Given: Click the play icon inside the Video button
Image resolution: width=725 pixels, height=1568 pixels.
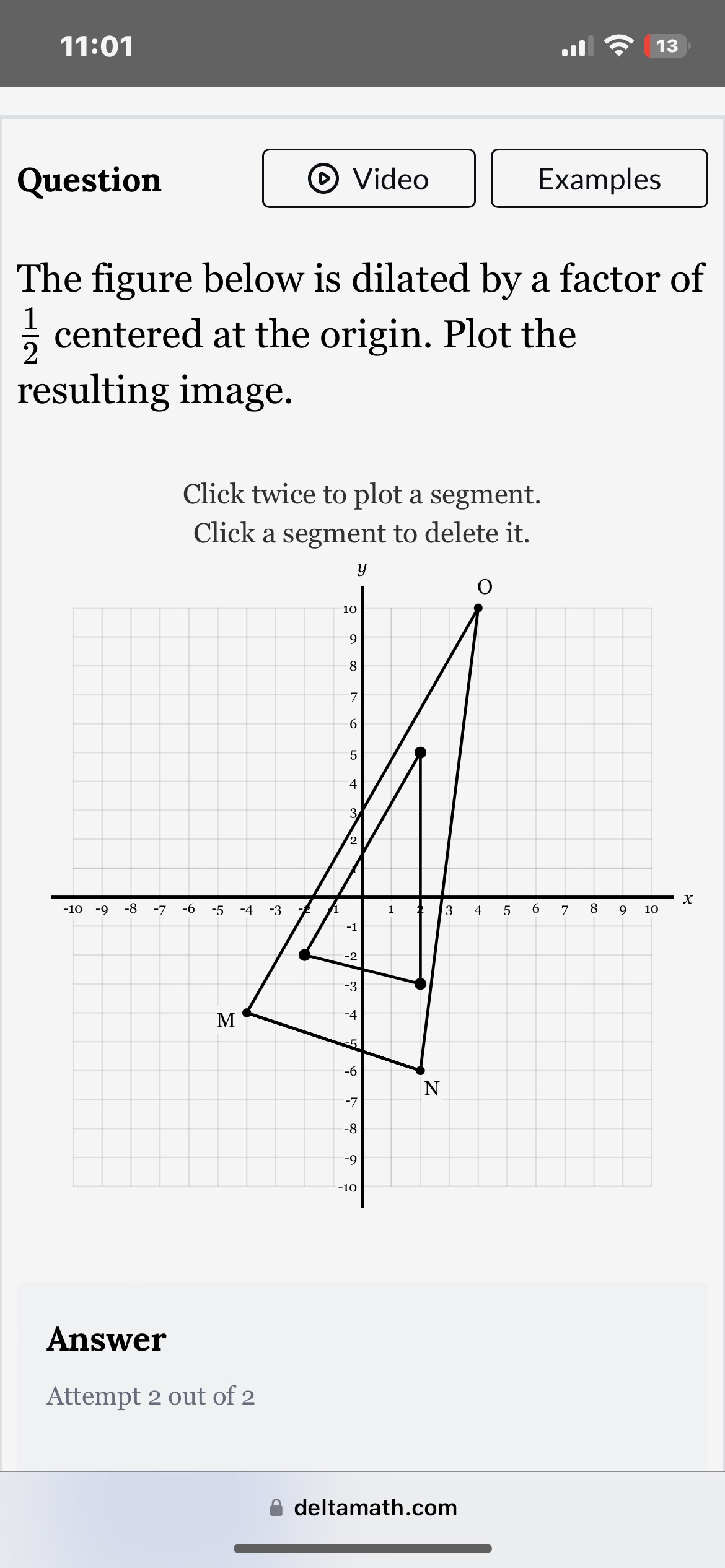Looking at the screenshot, I should point(325,179).
